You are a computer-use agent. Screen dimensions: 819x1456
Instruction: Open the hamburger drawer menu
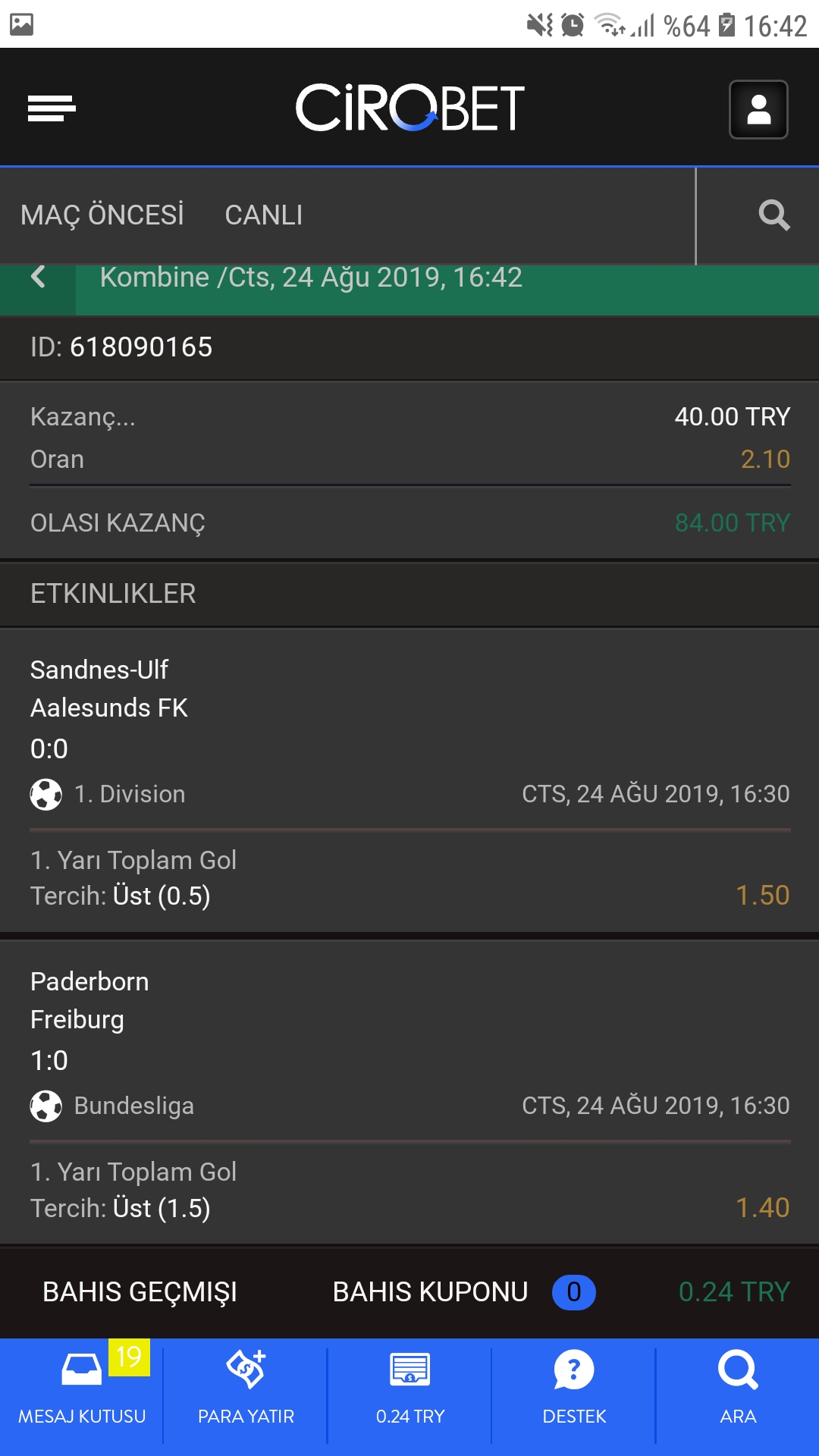52,108
